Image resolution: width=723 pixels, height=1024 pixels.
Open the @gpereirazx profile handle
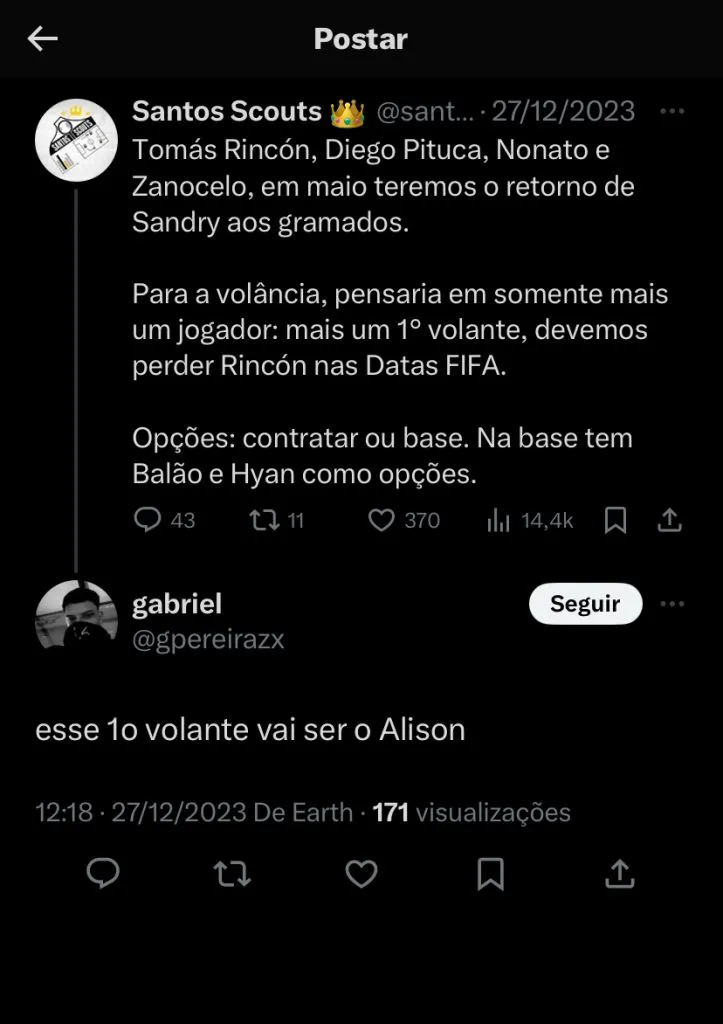(x=208, y=640)
